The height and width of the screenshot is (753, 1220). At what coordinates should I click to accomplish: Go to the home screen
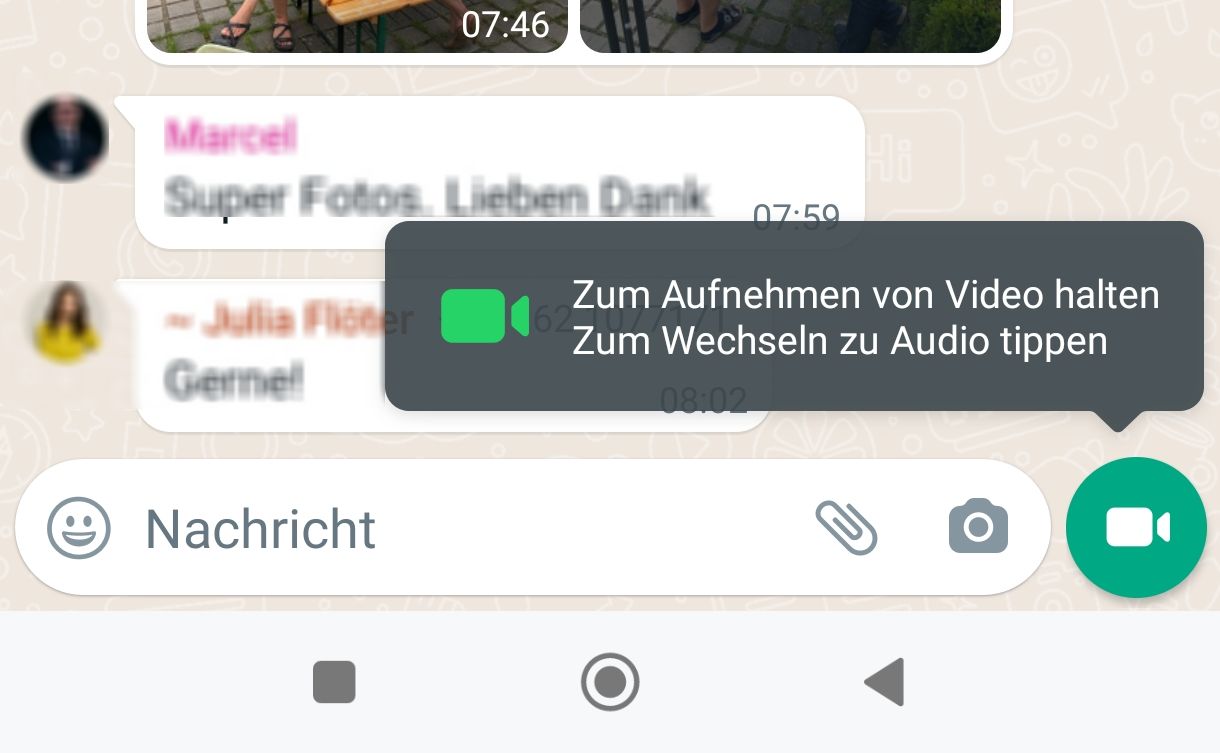(x=610, y=682)
